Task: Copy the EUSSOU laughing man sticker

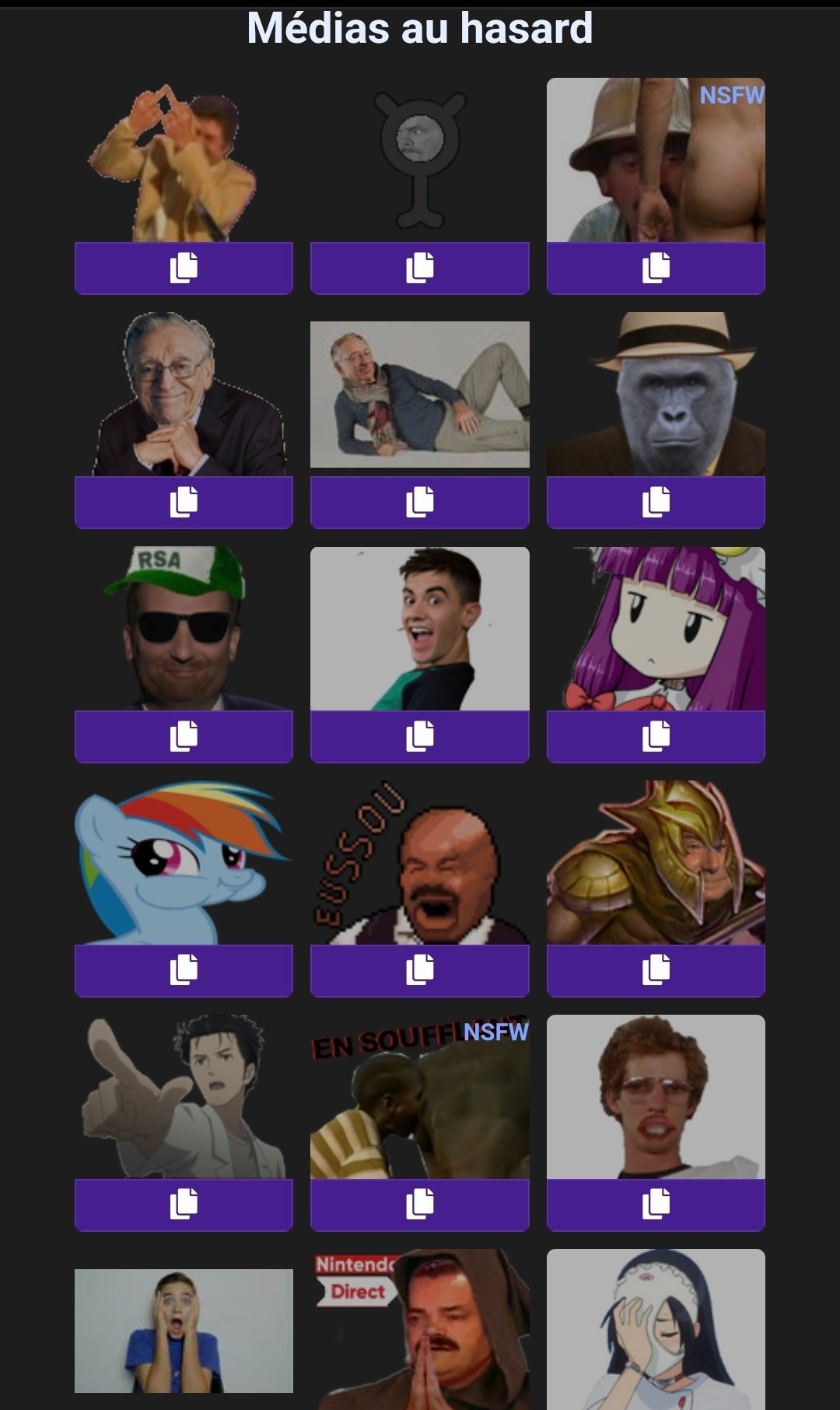Action: click(x=419, y=970)
